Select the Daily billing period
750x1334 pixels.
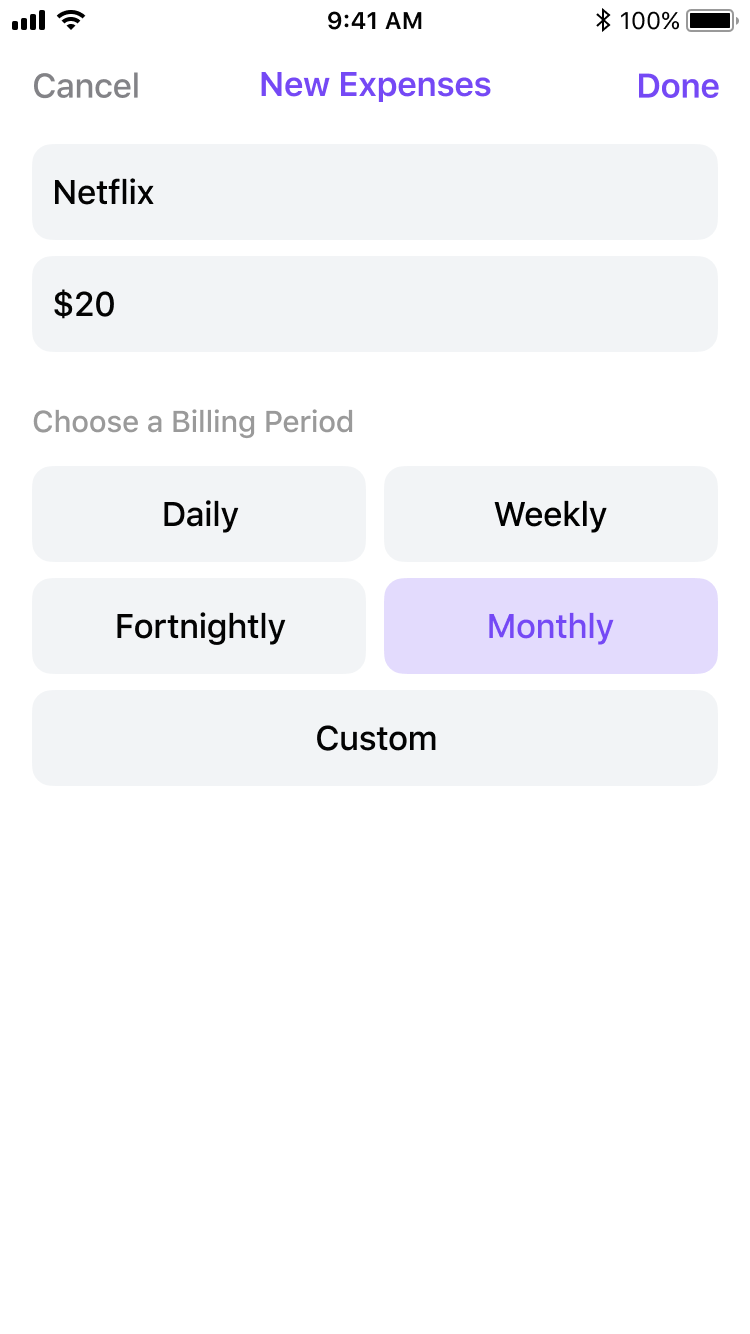tap(199, 514)
